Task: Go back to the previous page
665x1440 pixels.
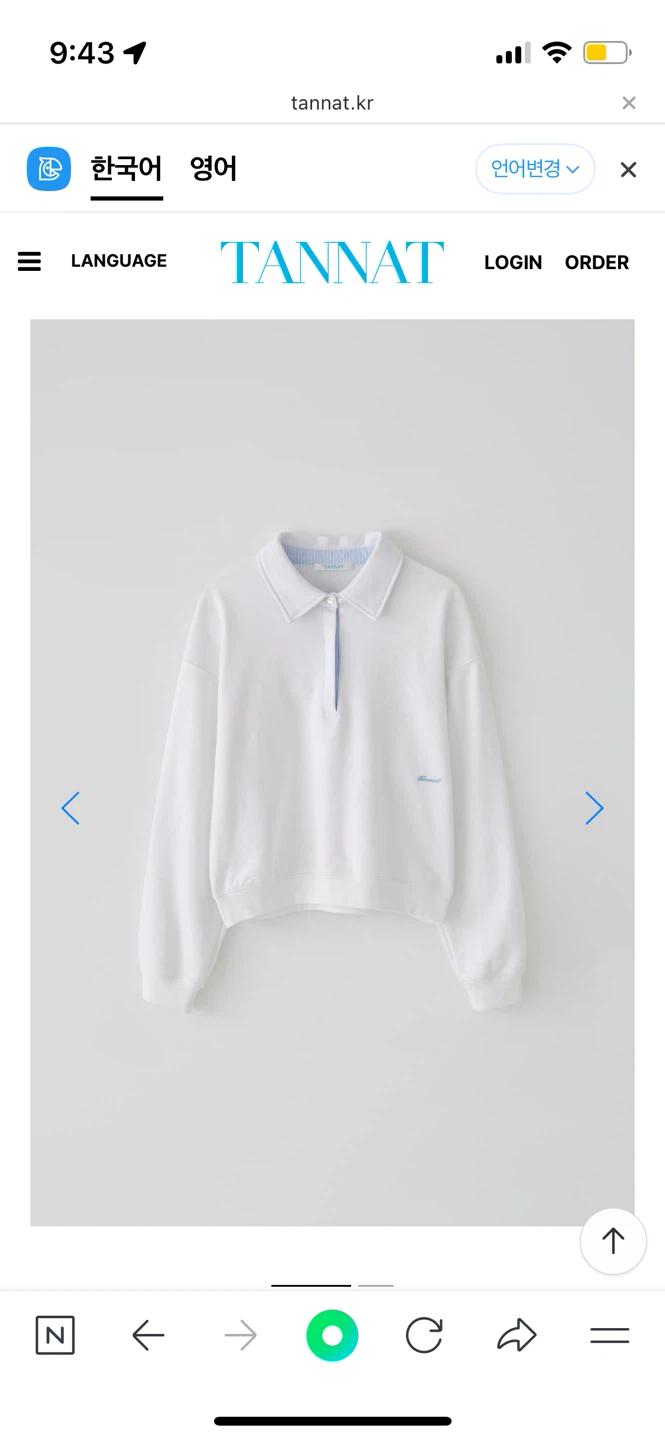Action: point(148,1335)
